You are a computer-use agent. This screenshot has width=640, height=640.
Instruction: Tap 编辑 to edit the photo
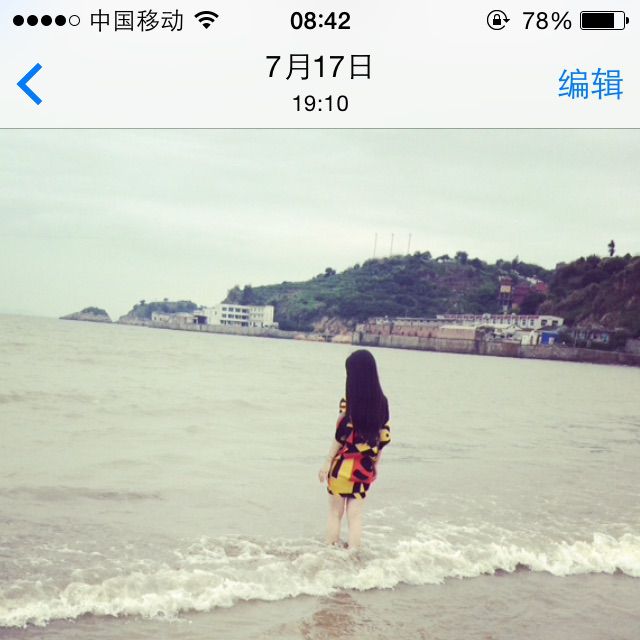point(590,84)
